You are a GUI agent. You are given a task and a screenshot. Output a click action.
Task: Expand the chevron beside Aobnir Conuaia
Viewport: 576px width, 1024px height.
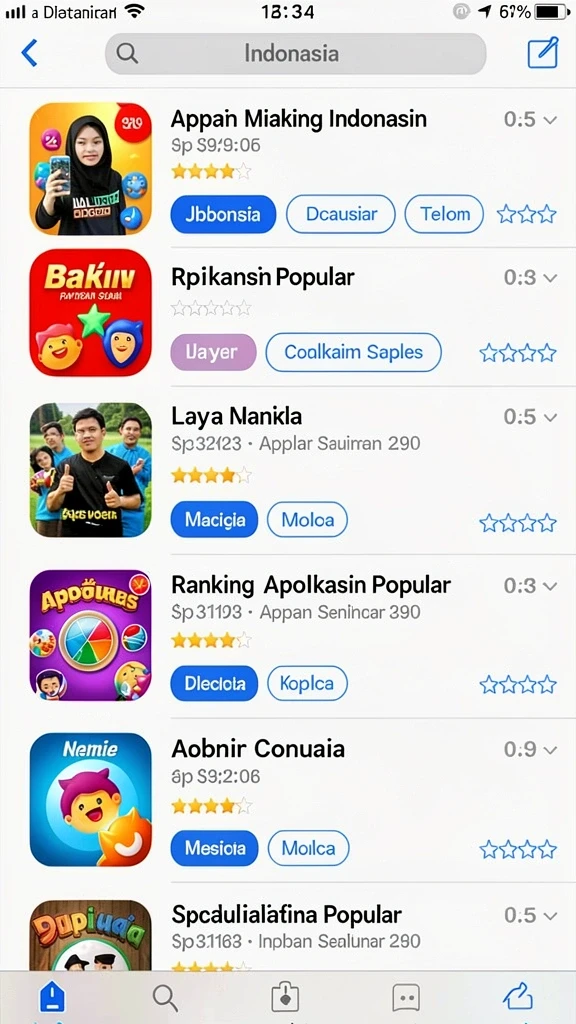click(551, 750)
